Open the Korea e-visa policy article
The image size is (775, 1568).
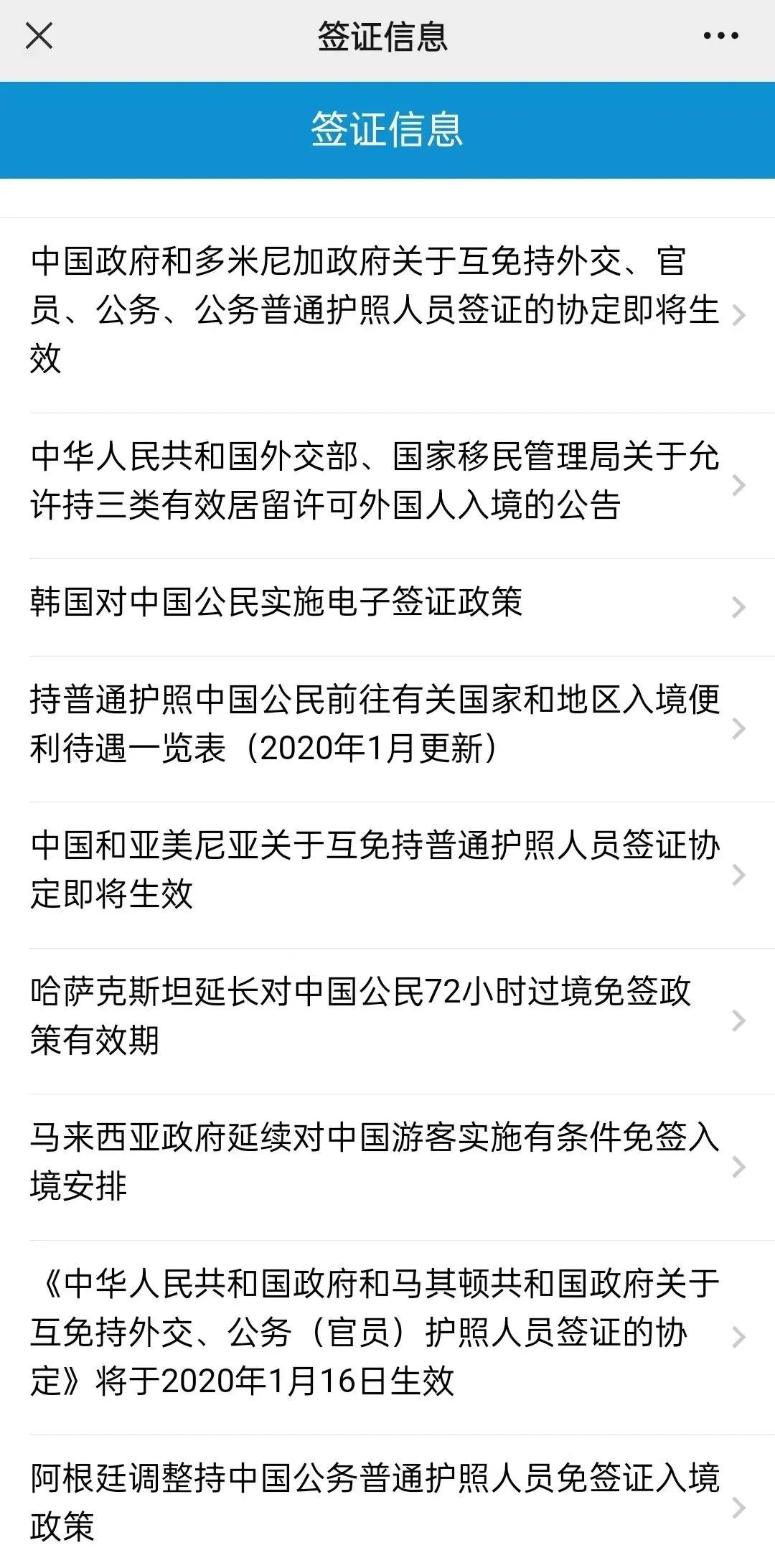pyautogui.click(x=387, y=607)
